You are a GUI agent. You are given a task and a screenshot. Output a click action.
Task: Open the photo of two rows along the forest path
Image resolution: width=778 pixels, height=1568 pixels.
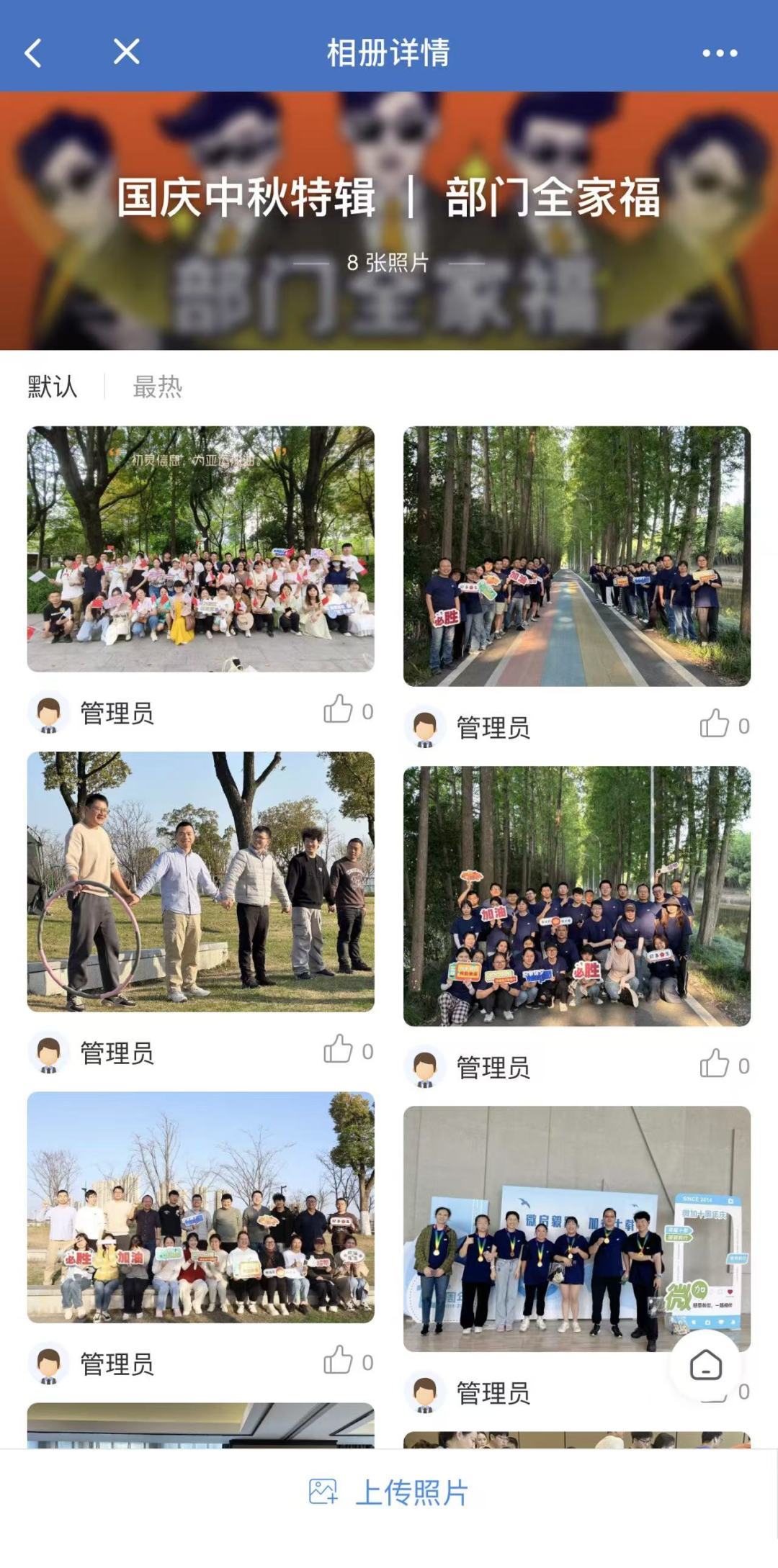[577, 556]
